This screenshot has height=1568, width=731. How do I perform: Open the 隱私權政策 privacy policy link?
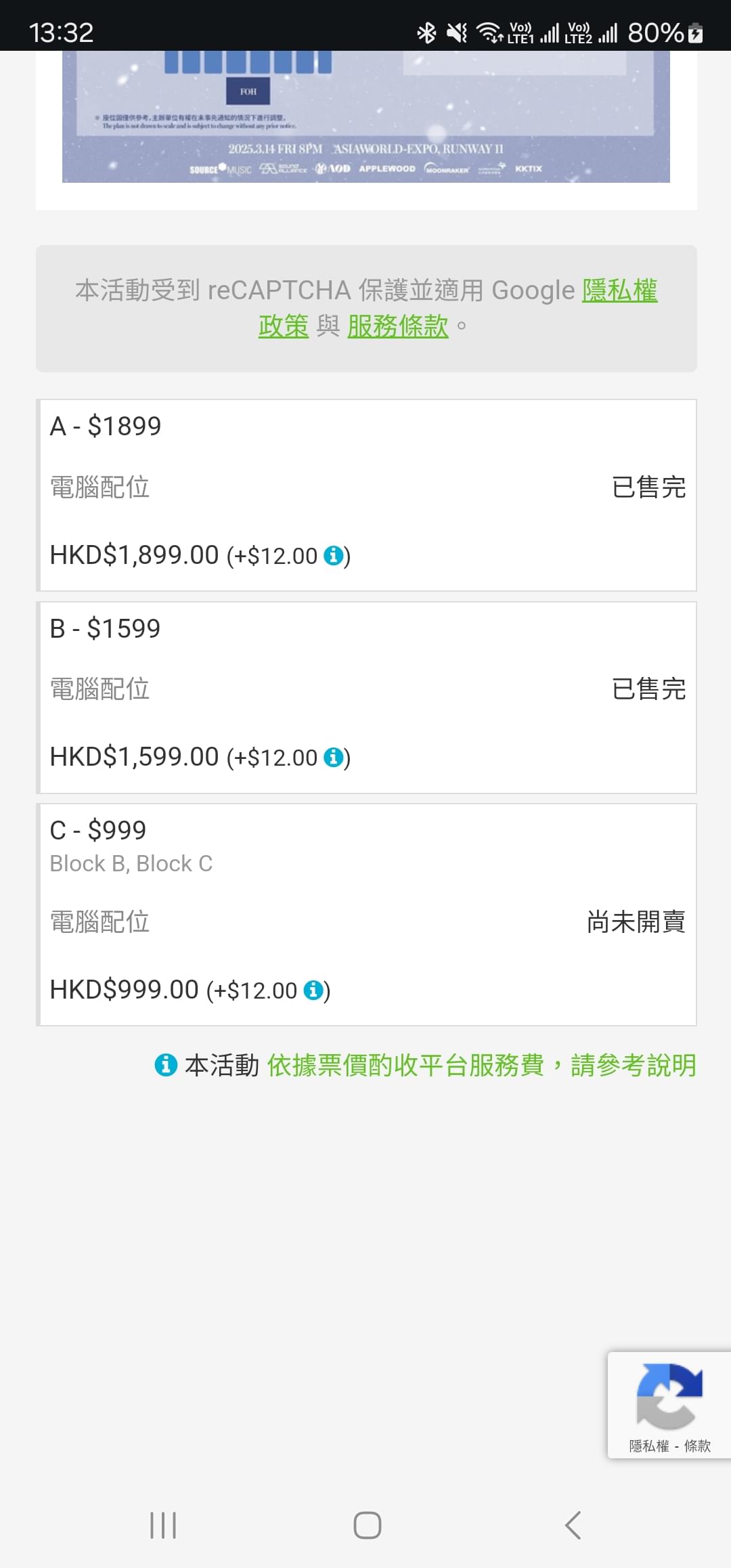coord(619,290)
